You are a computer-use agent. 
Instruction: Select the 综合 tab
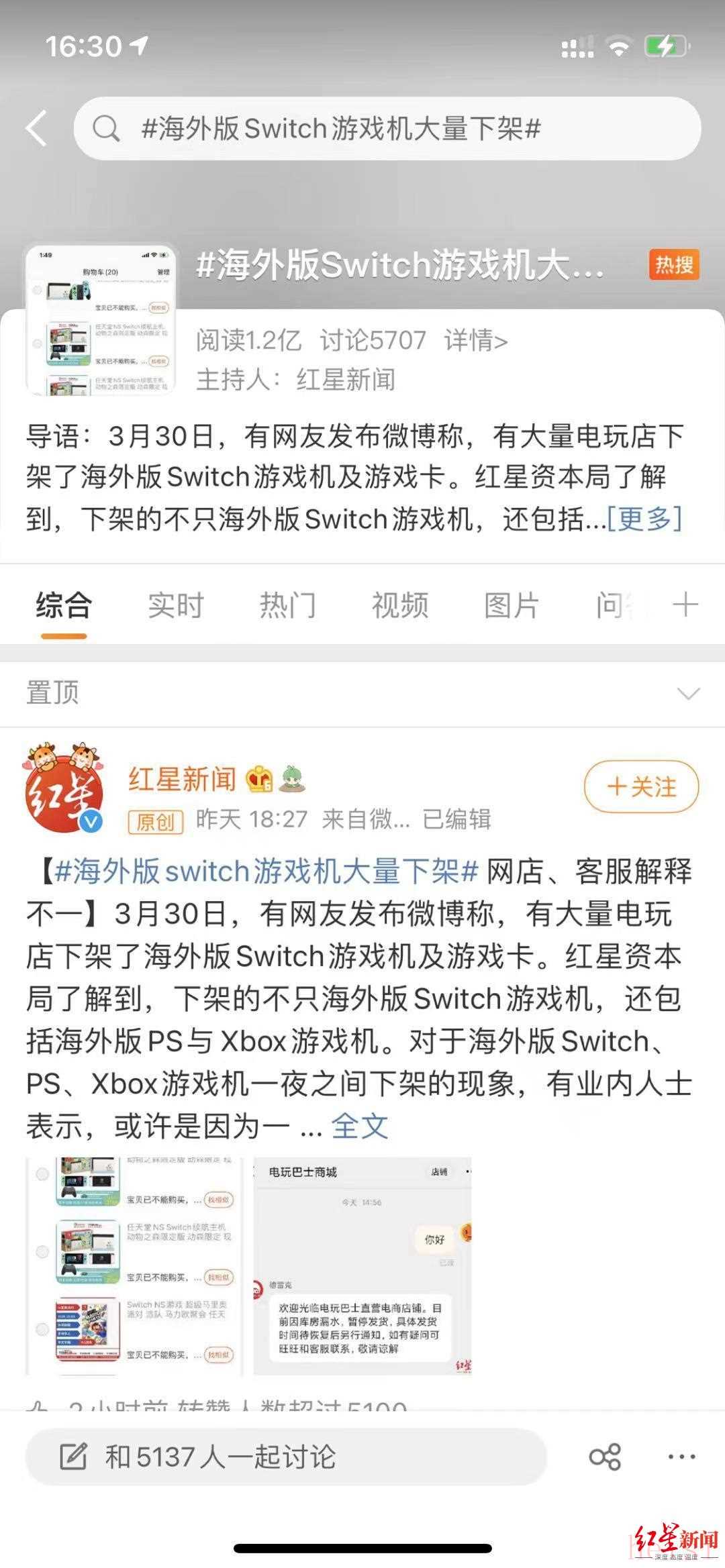point(64,605)
